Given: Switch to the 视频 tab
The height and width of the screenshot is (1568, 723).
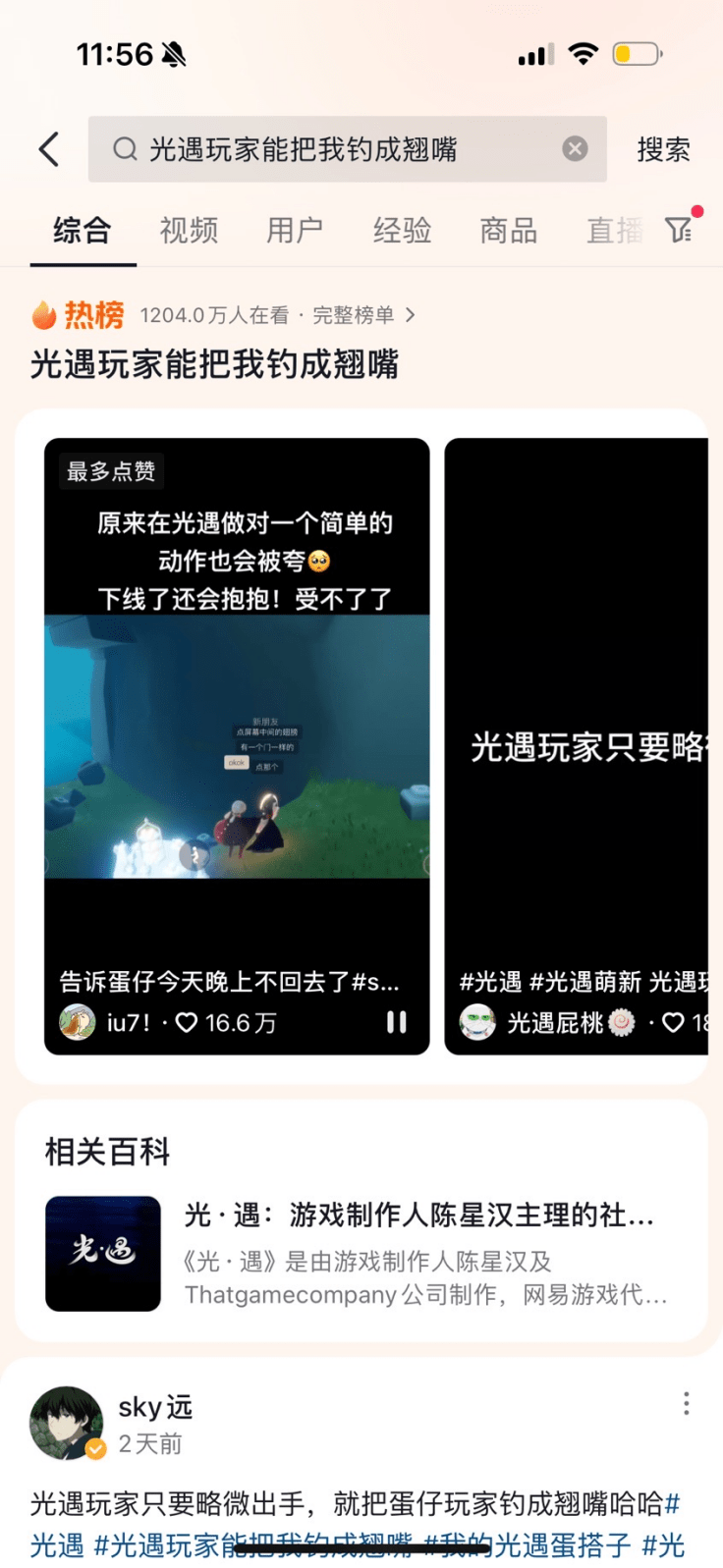Looking at the screenshot, I should pyautogui.click(x=189, y=231).
